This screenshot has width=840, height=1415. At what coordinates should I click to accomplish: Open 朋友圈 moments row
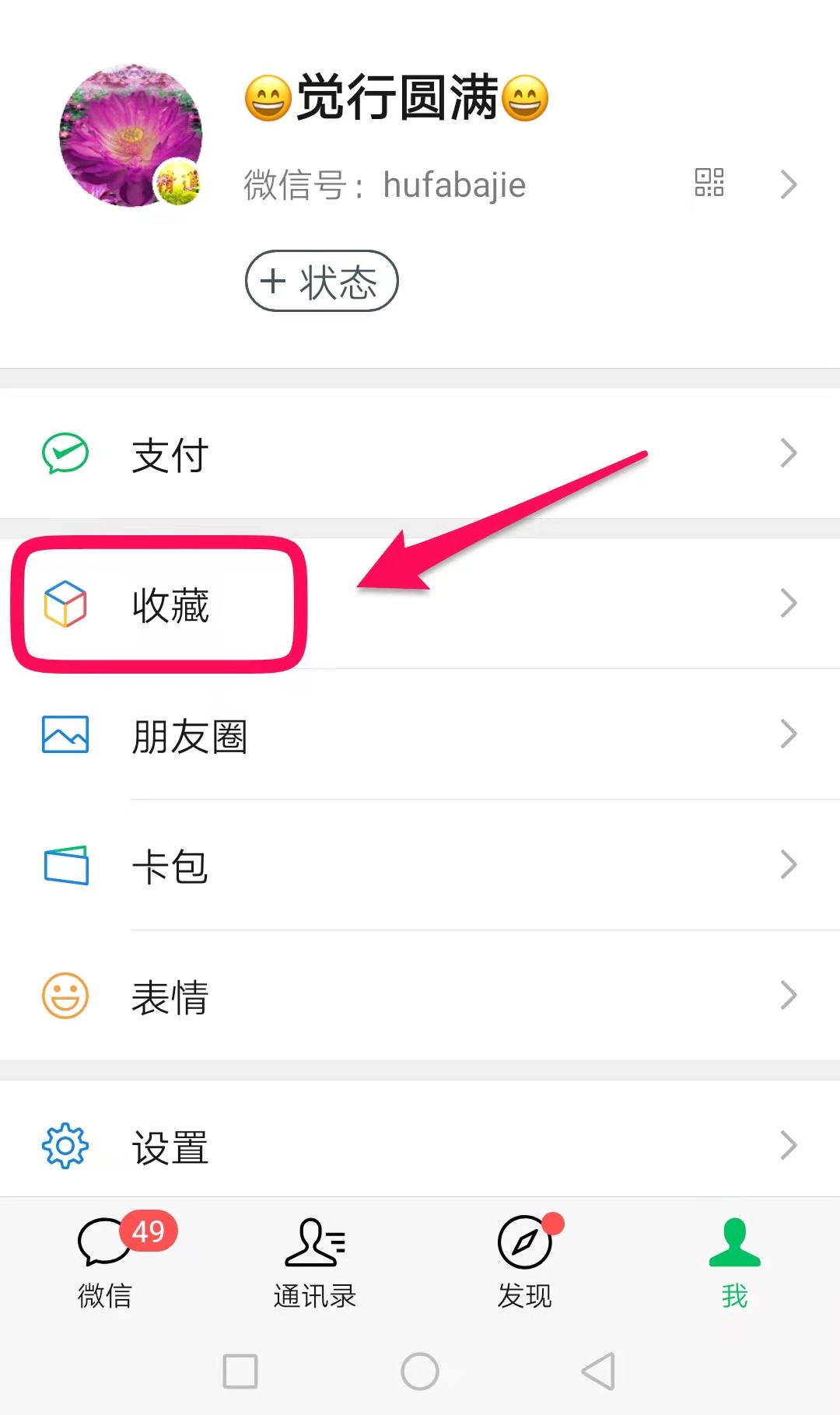click(420, 735)
